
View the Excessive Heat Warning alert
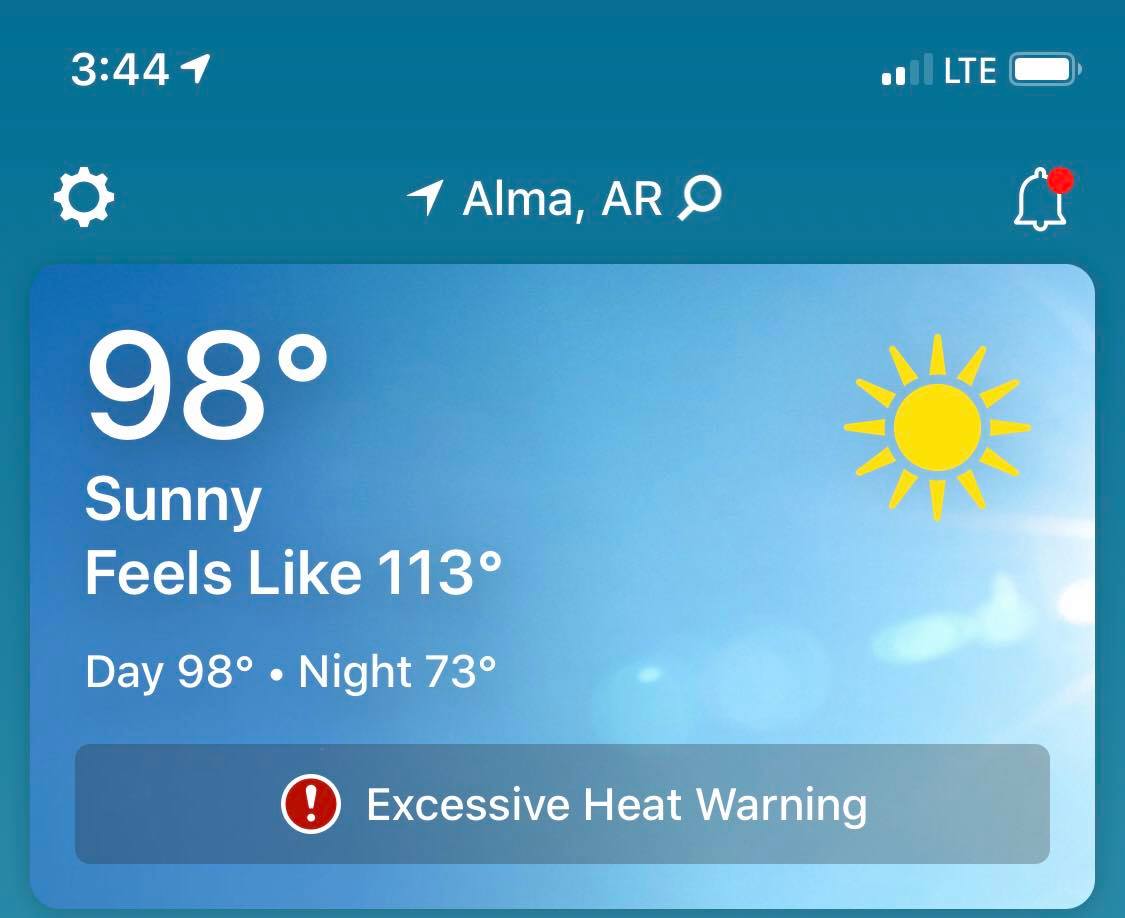pos(562,804)
